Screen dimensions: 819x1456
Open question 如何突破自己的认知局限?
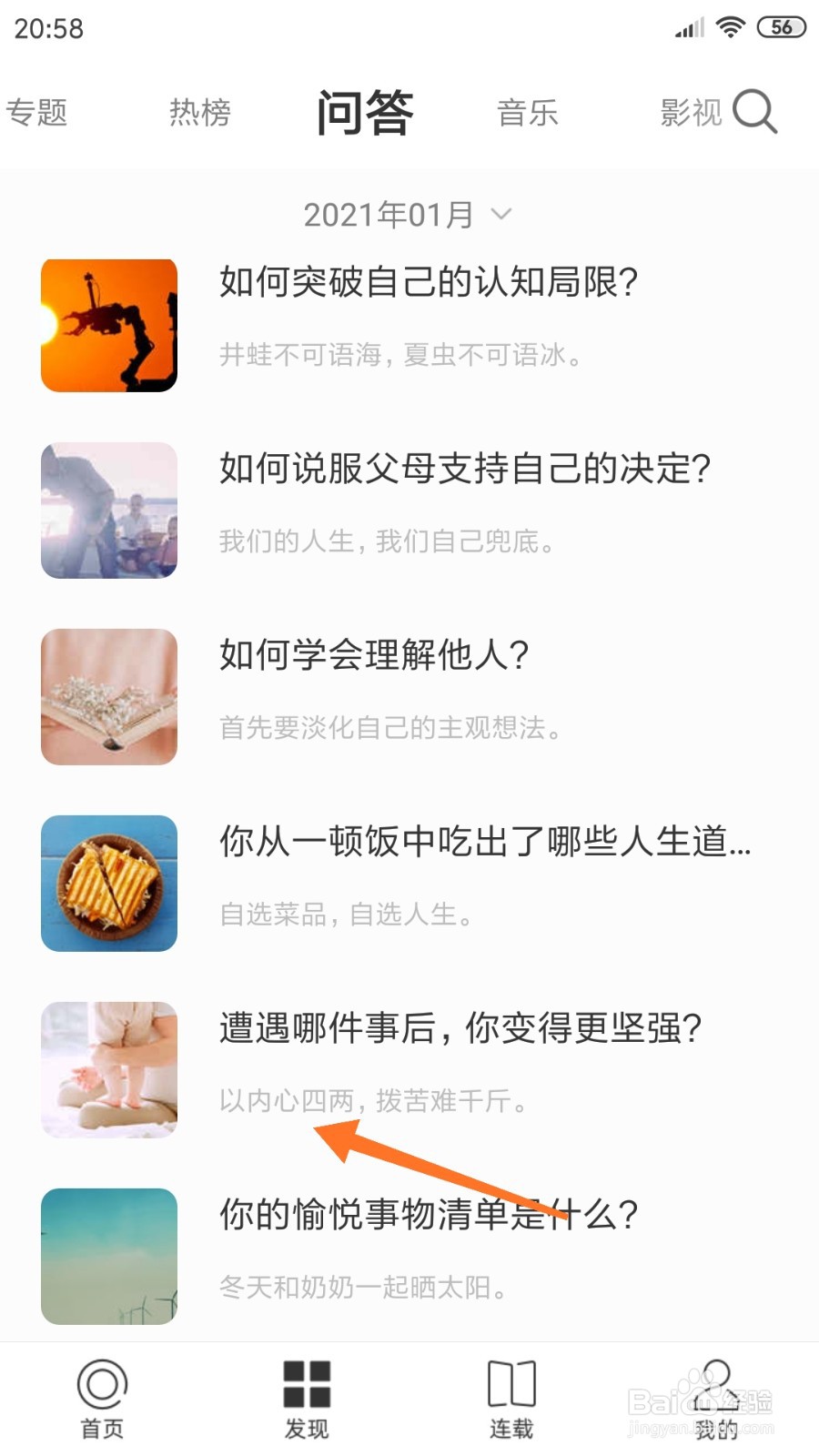tap(429, 282)
